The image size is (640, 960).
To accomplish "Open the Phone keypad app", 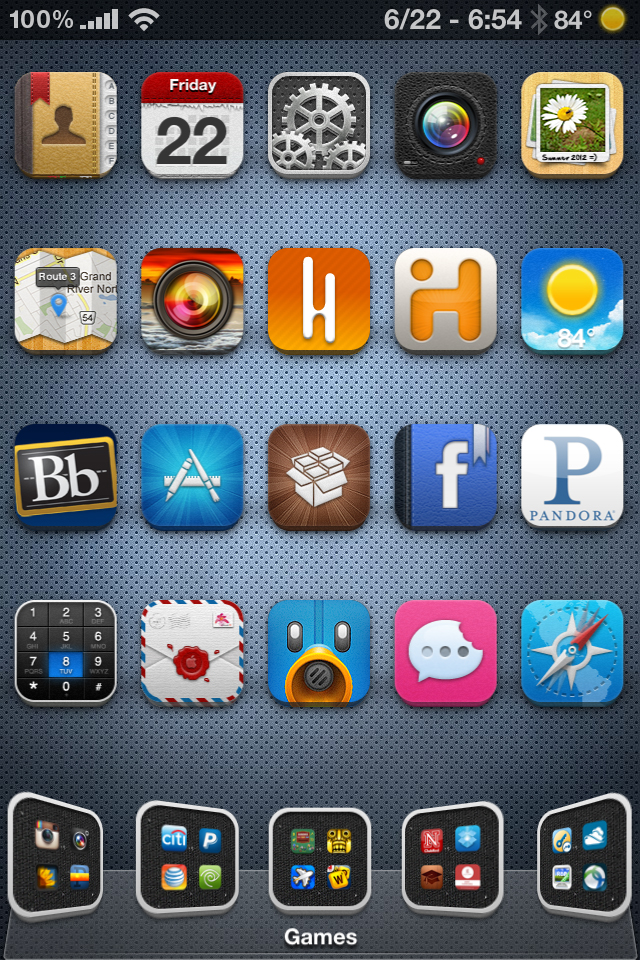I will click(66, 652).
